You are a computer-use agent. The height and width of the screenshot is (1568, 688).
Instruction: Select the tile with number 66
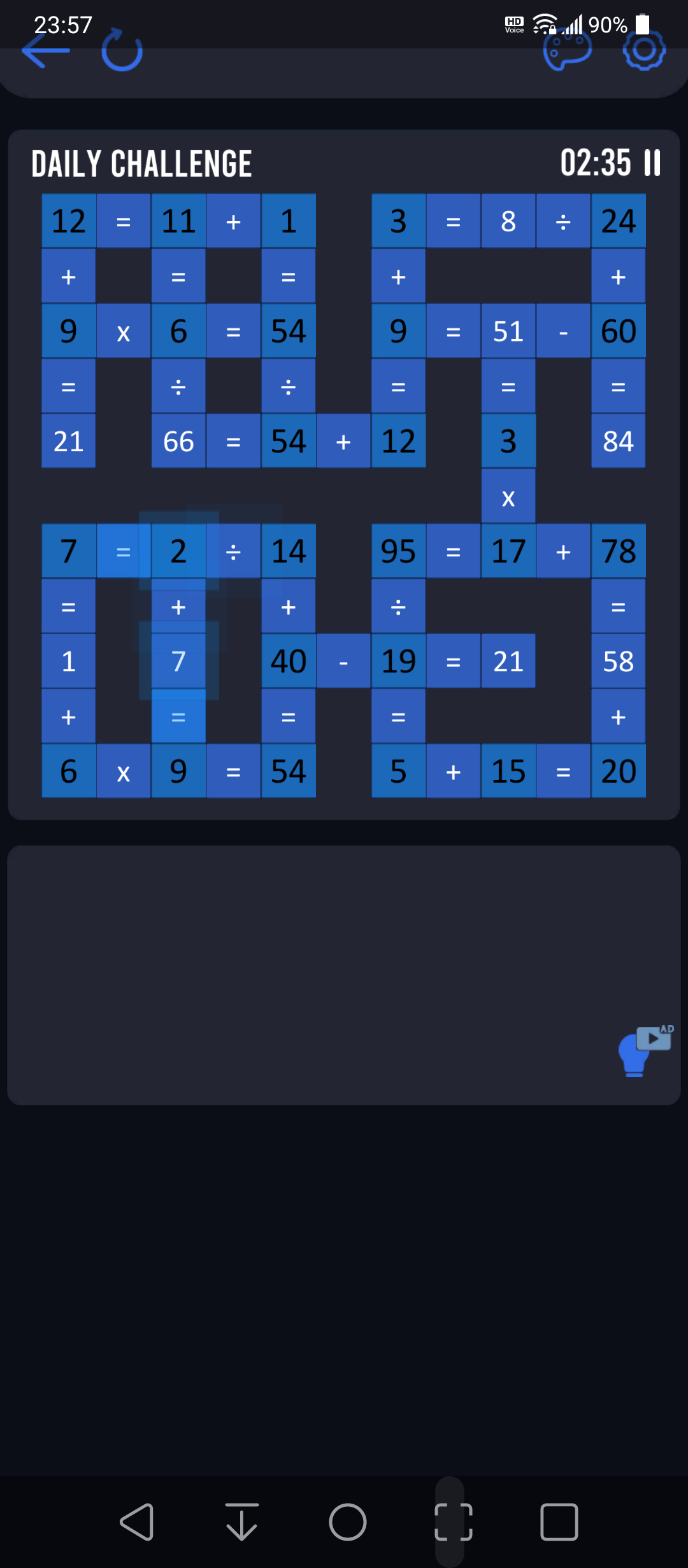point(178,441)
